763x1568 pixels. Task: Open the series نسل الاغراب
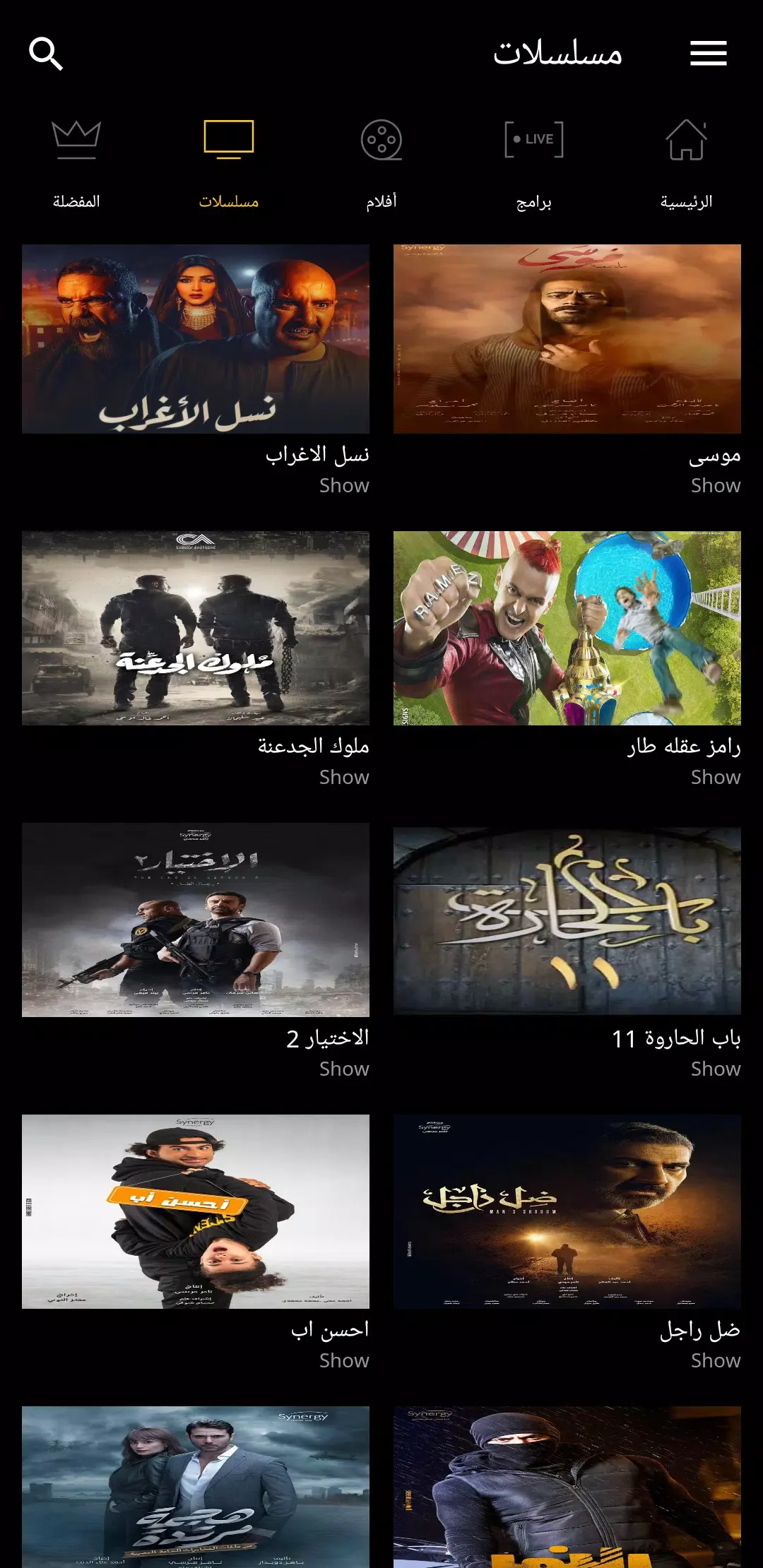pyautogui.click(x=196, y=339)
